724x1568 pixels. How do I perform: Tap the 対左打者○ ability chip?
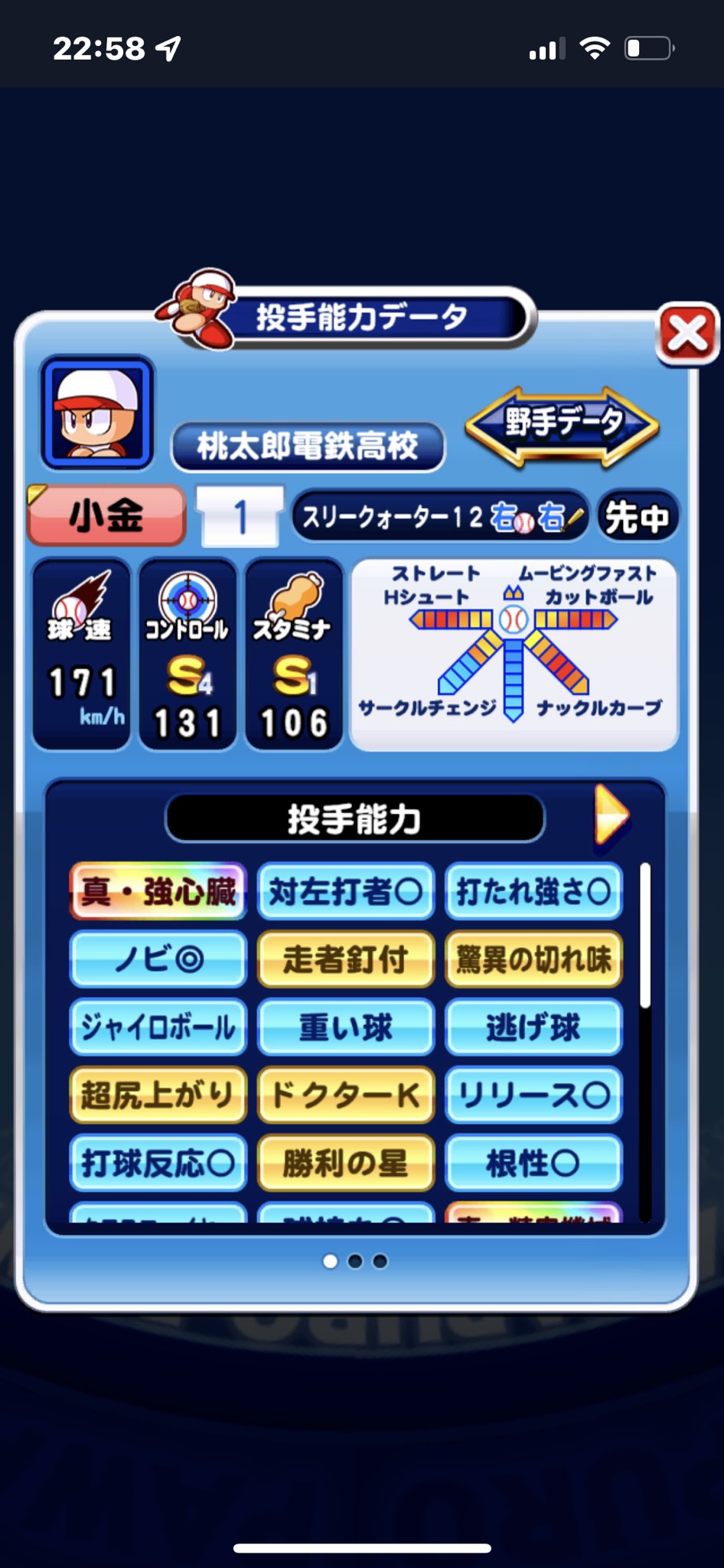coord(346,891)
